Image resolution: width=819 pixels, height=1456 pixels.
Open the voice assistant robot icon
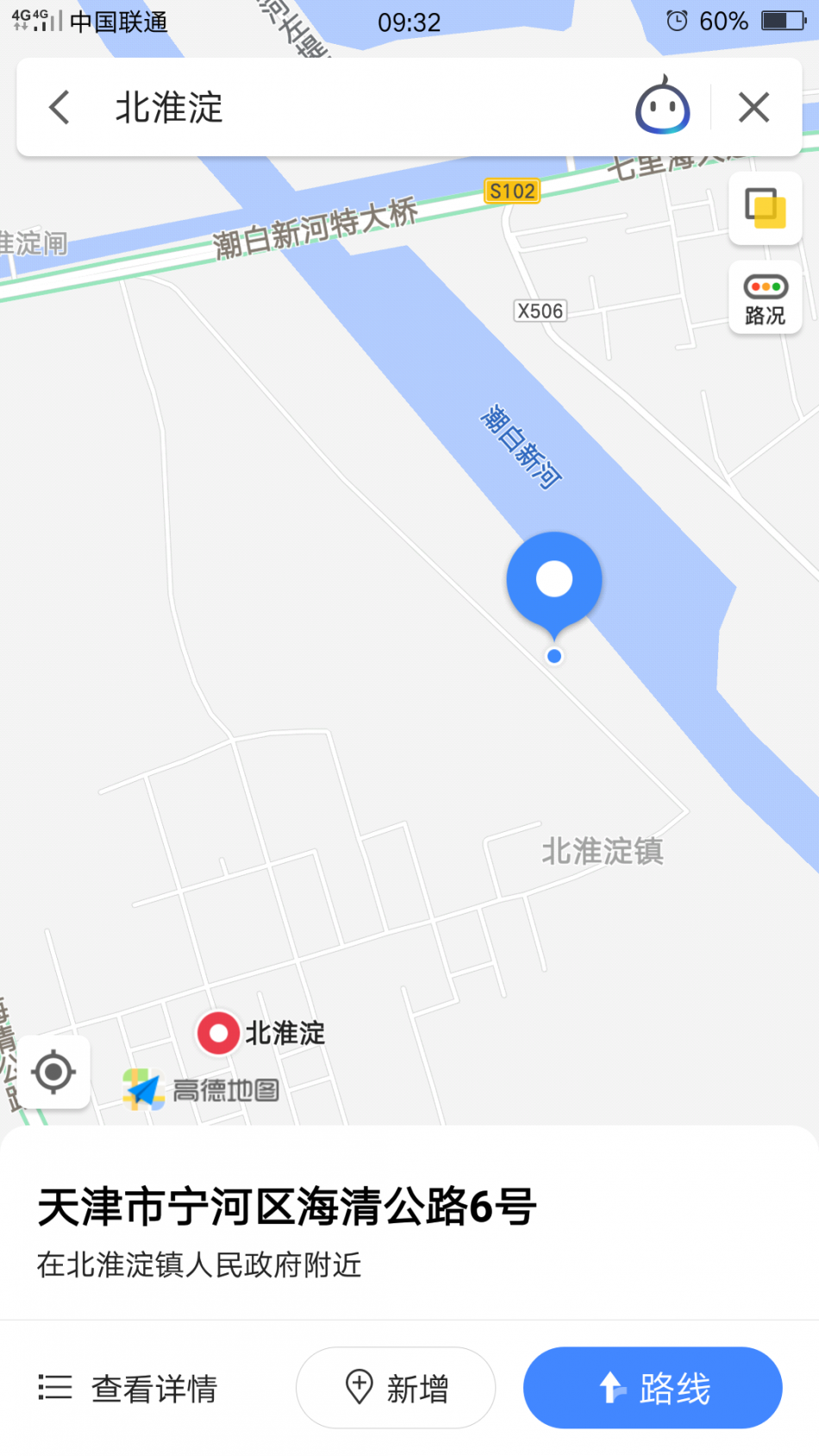[x=662, y=106]
